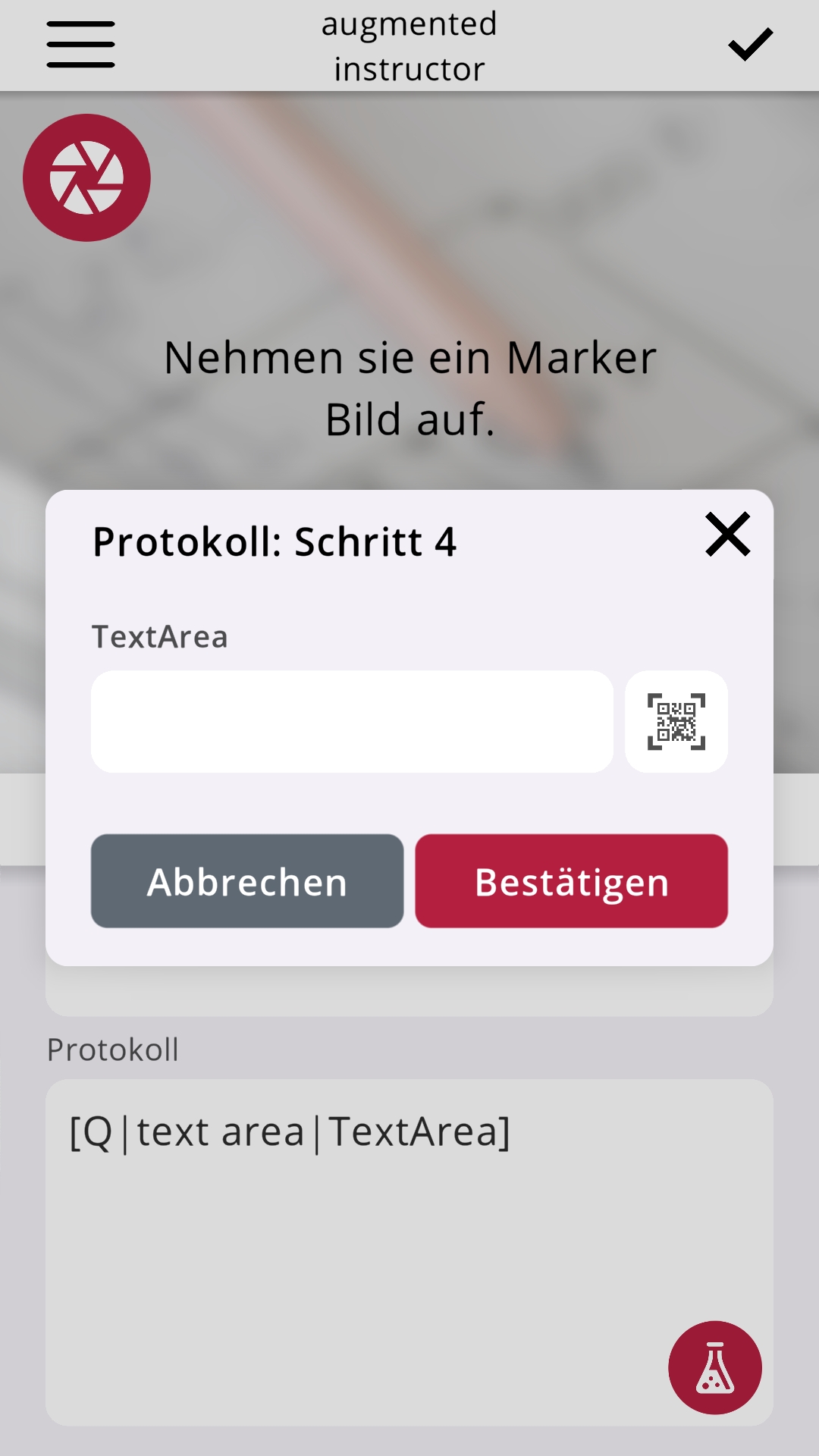Activate the marker image capture button

click(86, 176)
